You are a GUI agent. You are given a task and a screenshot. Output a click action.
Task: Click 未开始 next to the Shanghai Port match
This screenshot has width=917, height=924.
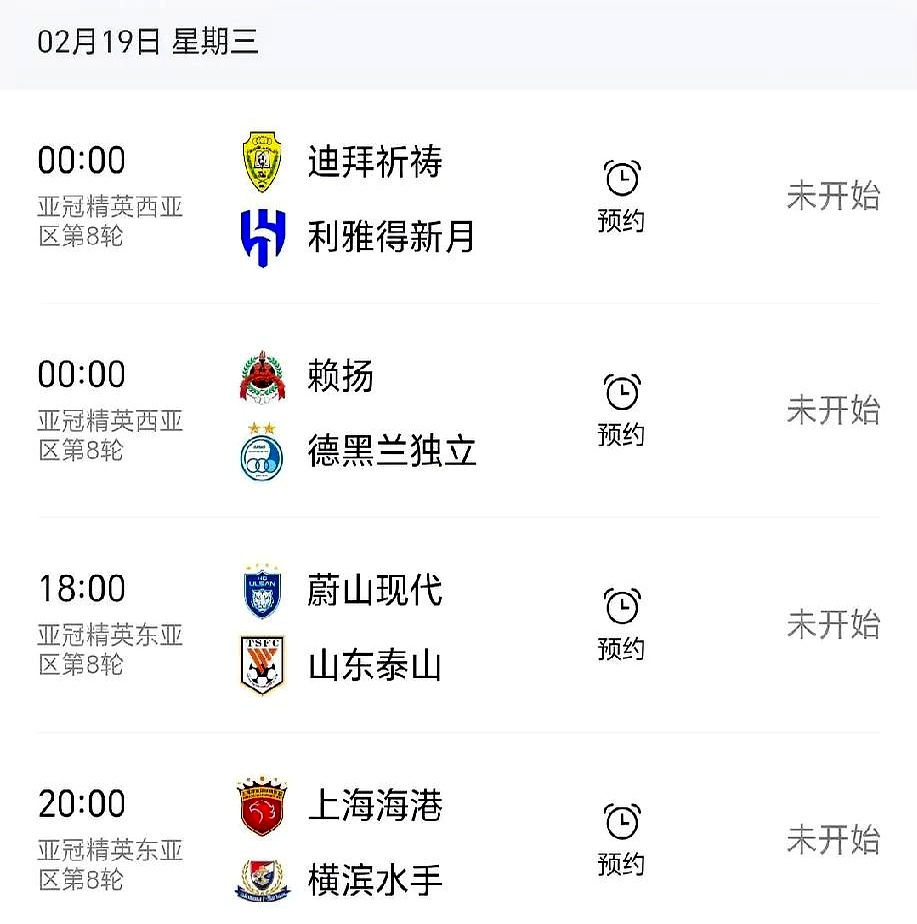click(835, 840)
